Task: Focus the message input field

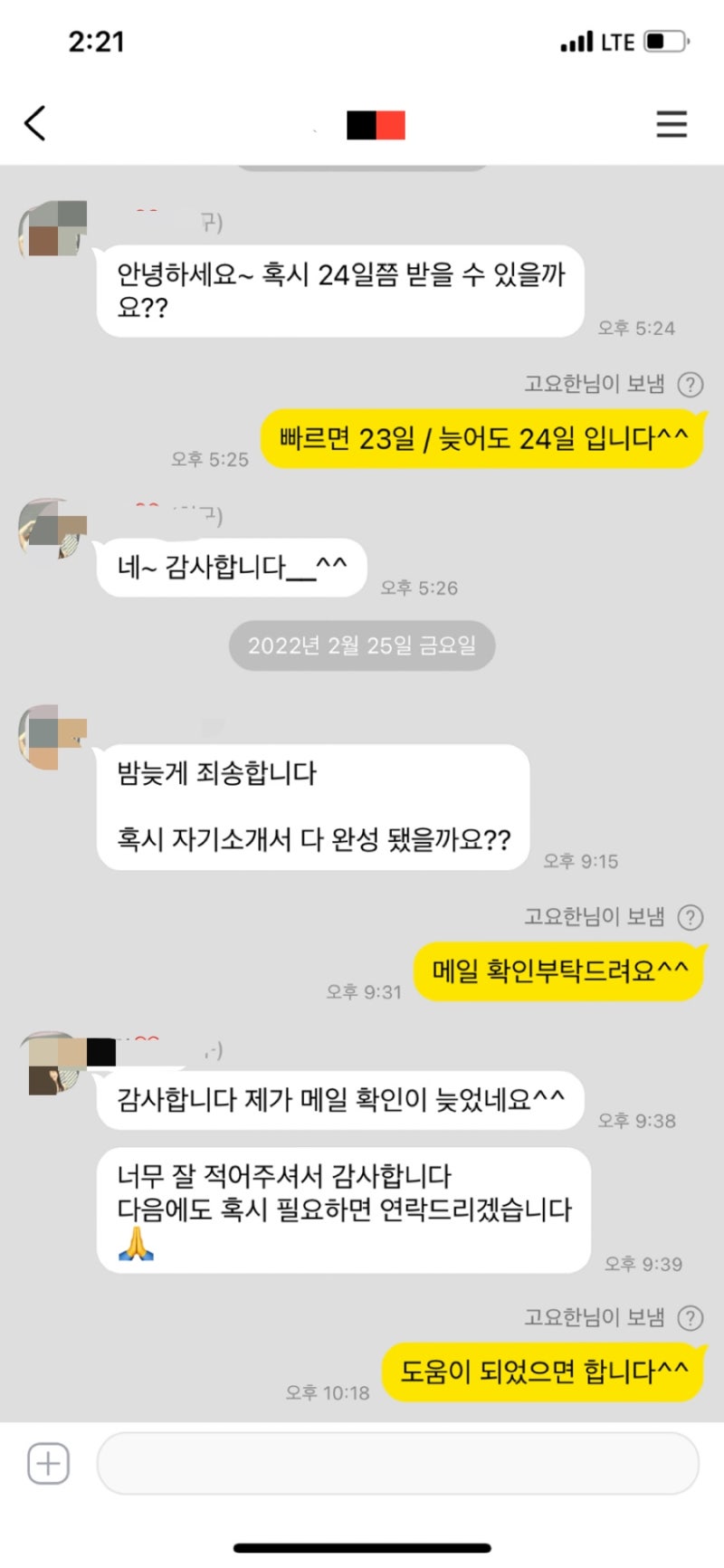Action: [398, 1463]
